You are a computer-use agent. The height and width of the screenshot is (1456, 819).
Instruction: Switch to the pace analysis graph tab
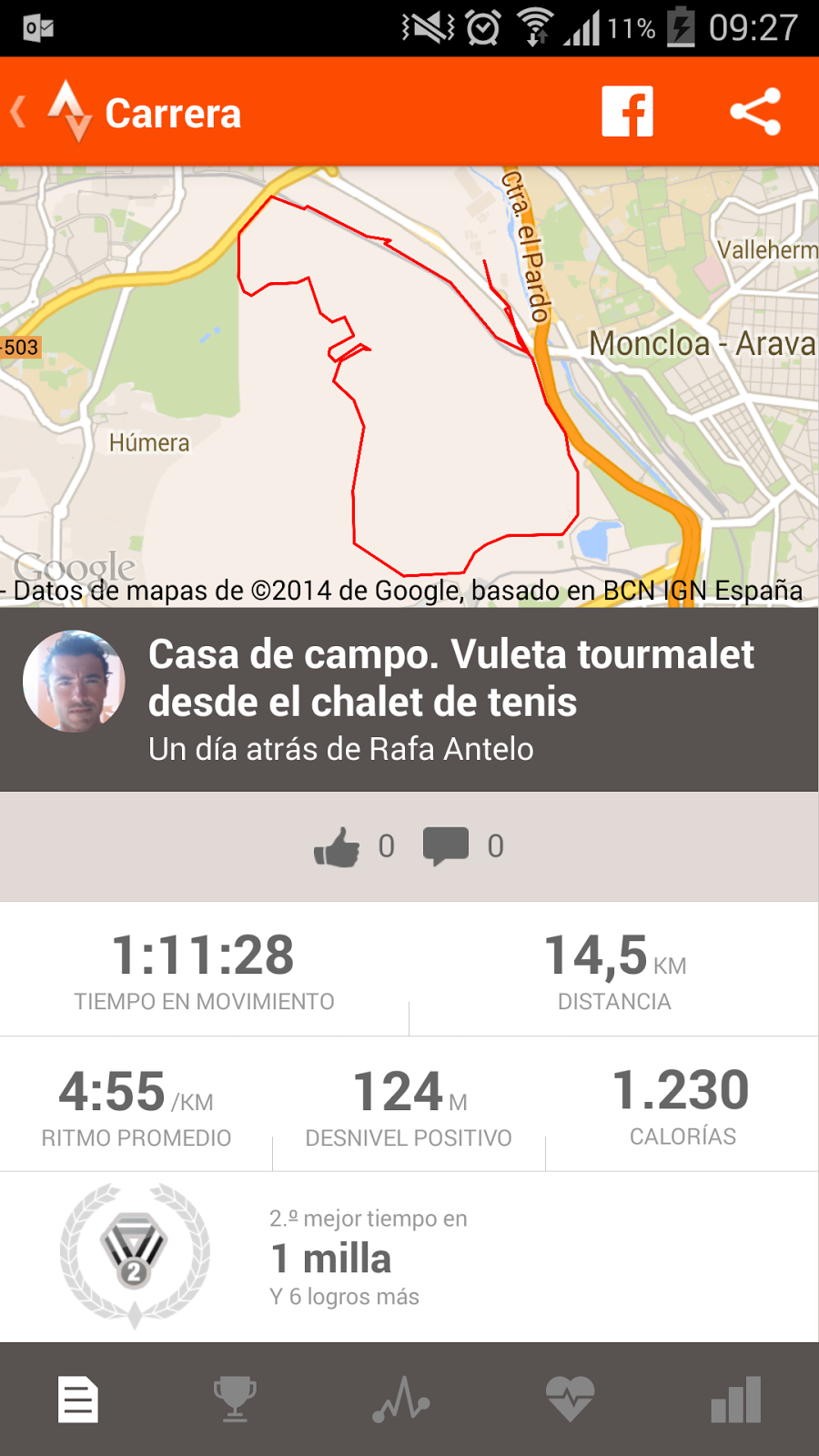401,1400
